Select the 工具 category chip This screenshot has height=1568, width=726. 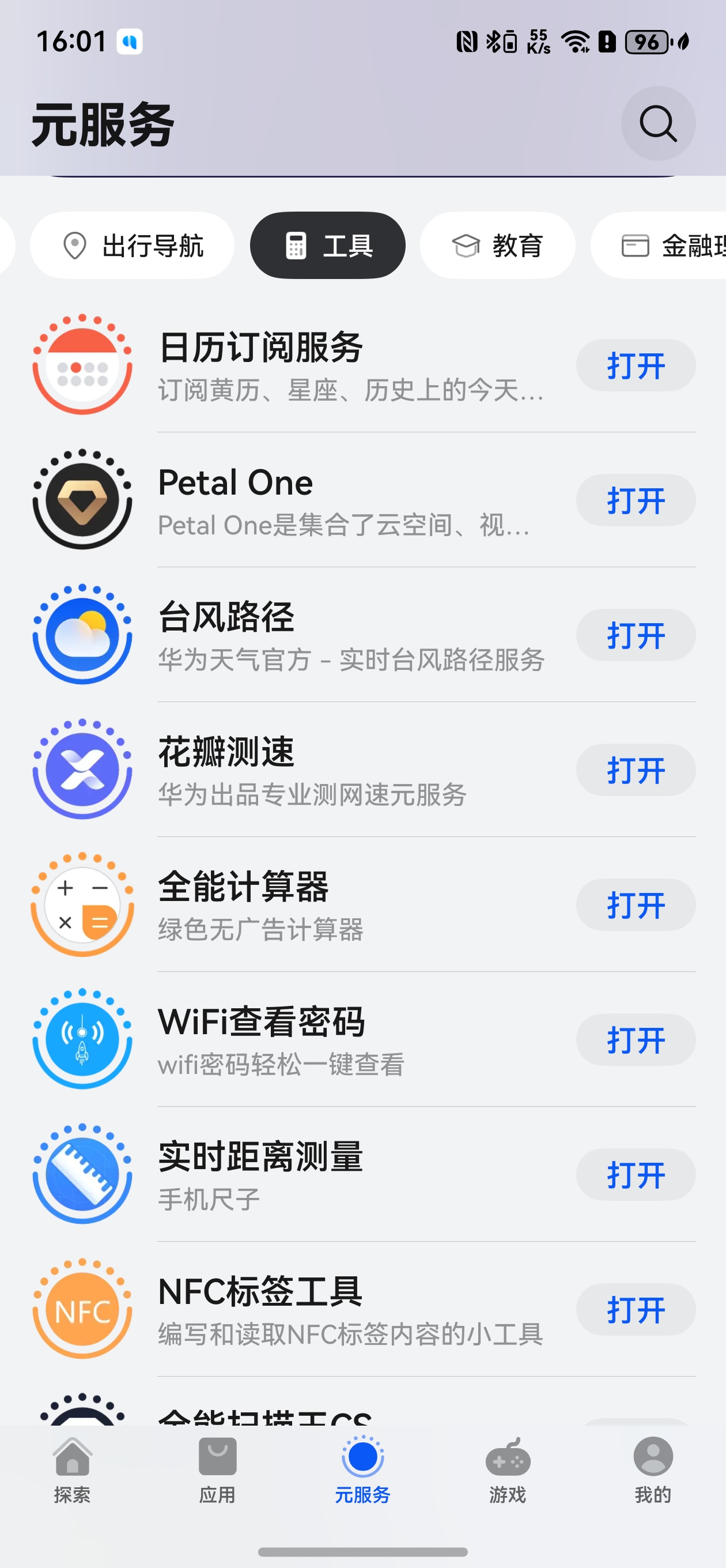[x=327, y=246]
